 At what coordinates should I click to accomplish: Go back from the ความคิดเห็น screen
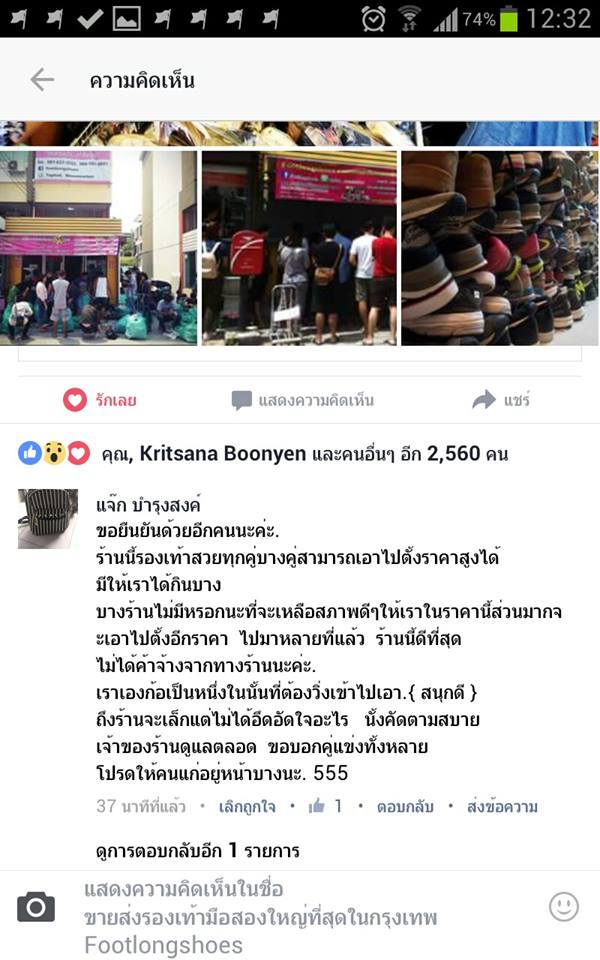pos(41,80)
